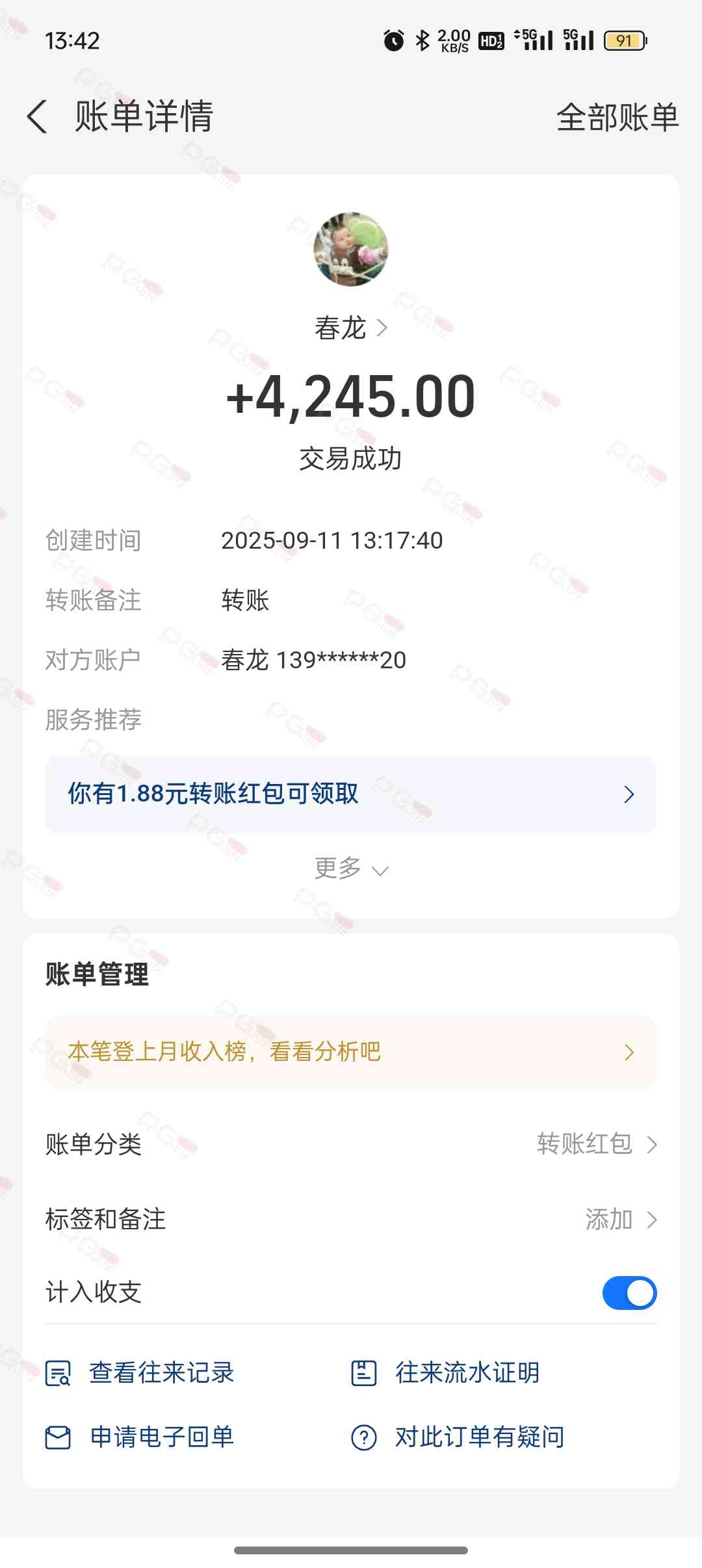Expand 更多 for more details
Image resolution: width=702 pixels, height=1568 pixels.
click(351, 869)
